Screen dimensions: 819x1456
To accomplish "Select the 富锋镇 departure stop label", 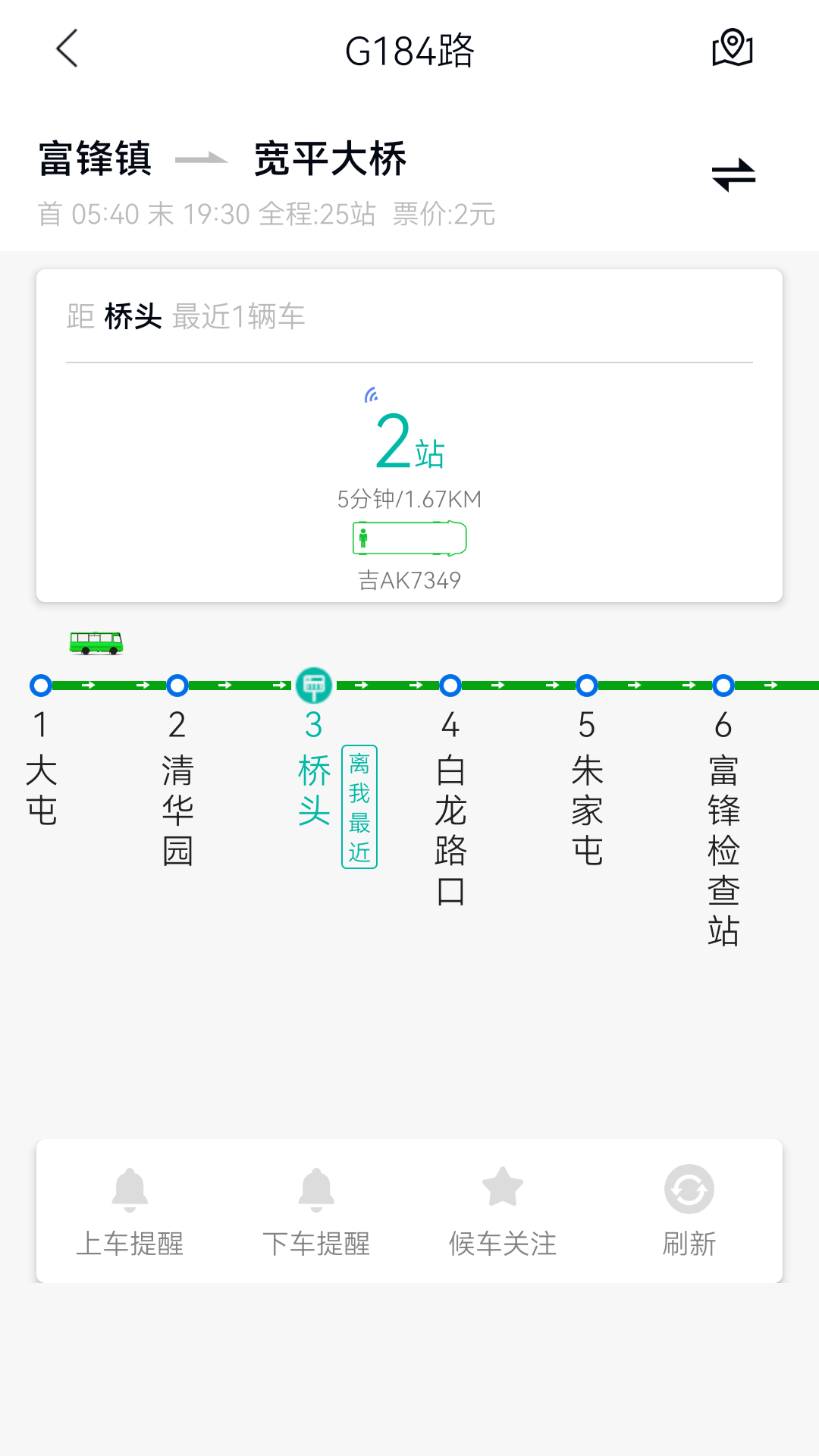I will 96,157.
